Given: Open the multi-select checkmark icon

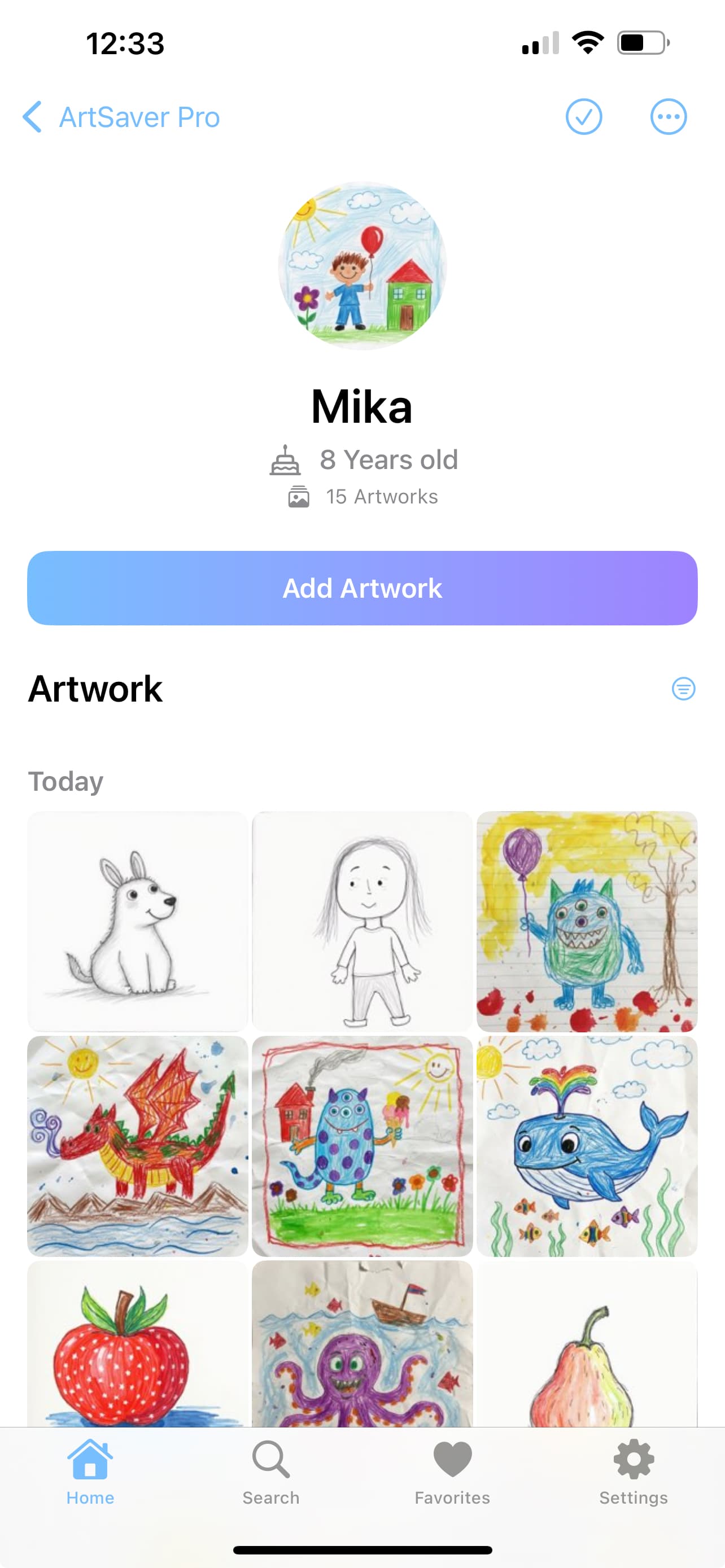Looking at the screenshot, I should coord(583,116).
